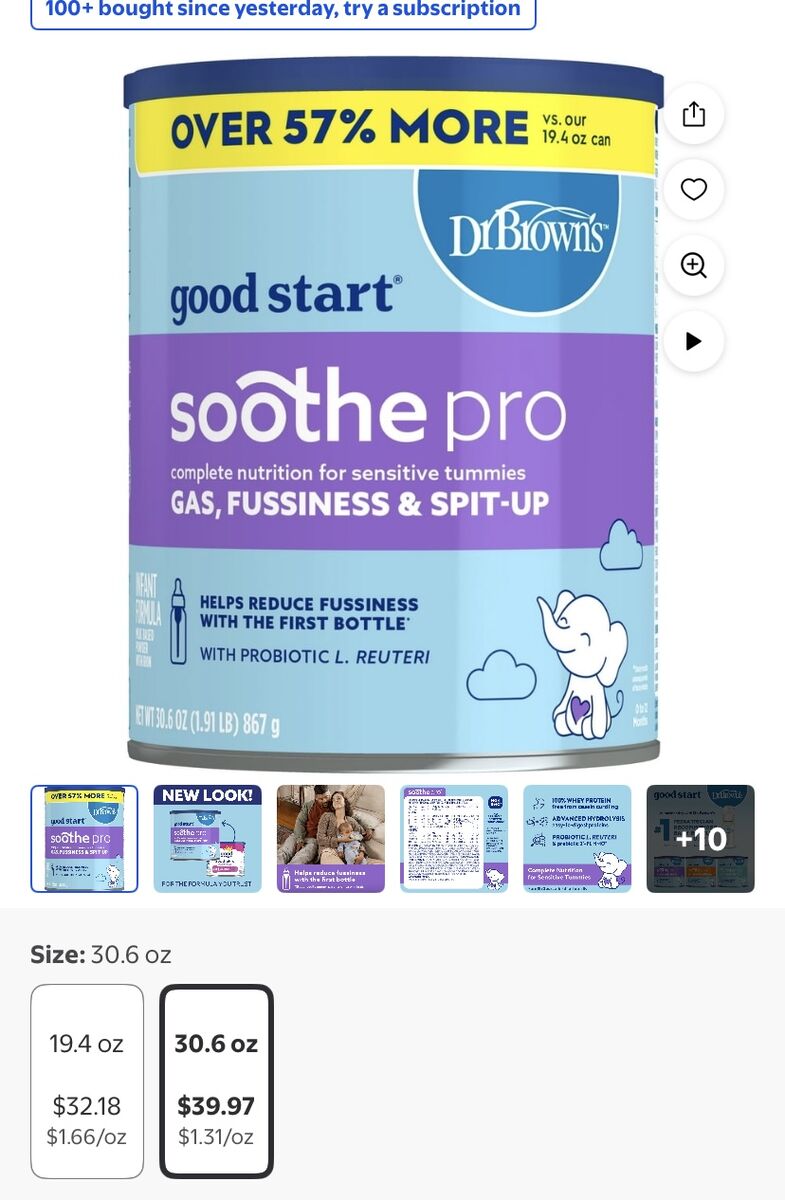
Task: Play the product video
Action: click(693, 341)
